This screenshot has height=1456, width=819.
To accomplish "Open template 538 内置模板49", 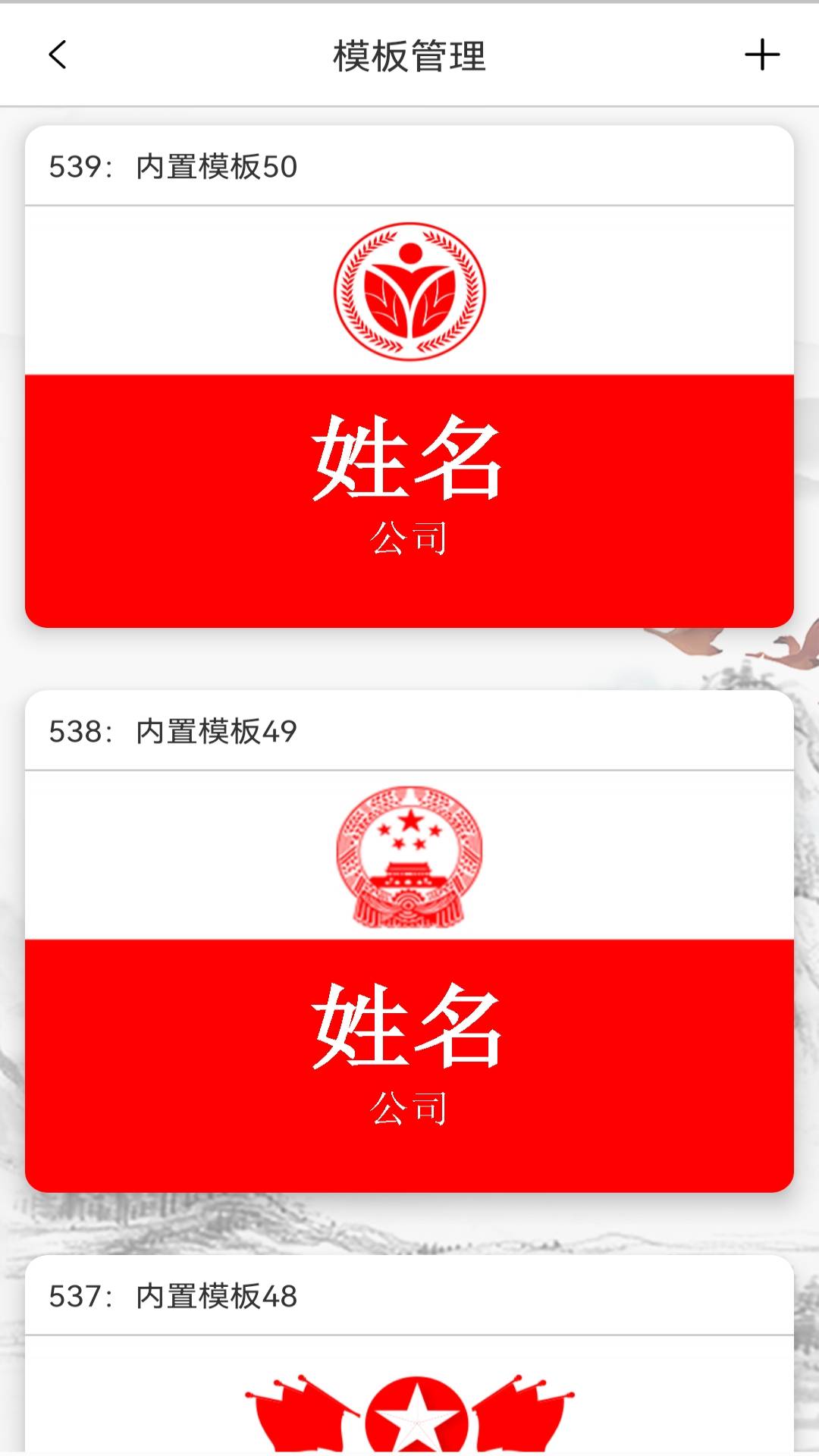I will click(x=409, y=940).
